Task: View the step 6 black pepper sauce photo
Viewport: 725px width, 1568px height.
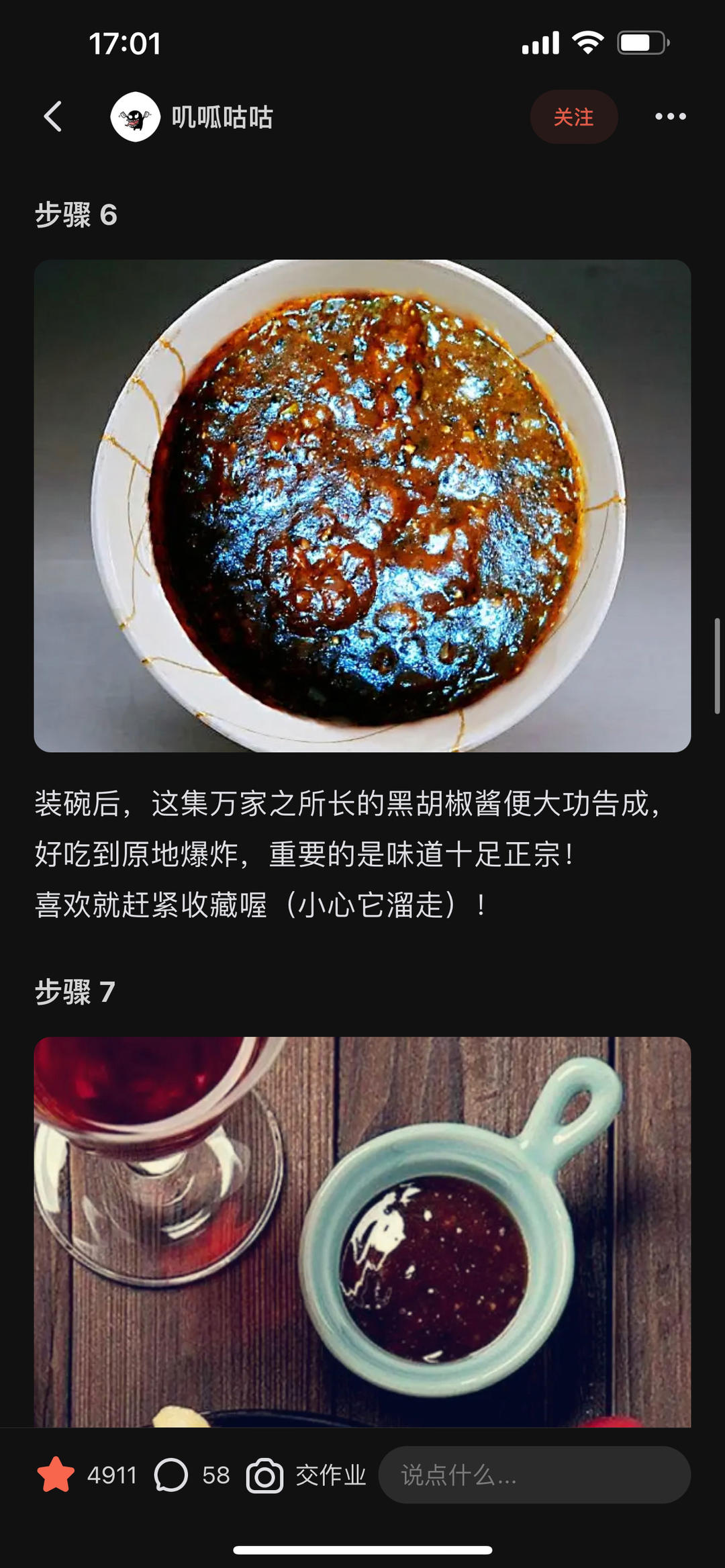Action: pyautogui.click(x=362, y=505)
